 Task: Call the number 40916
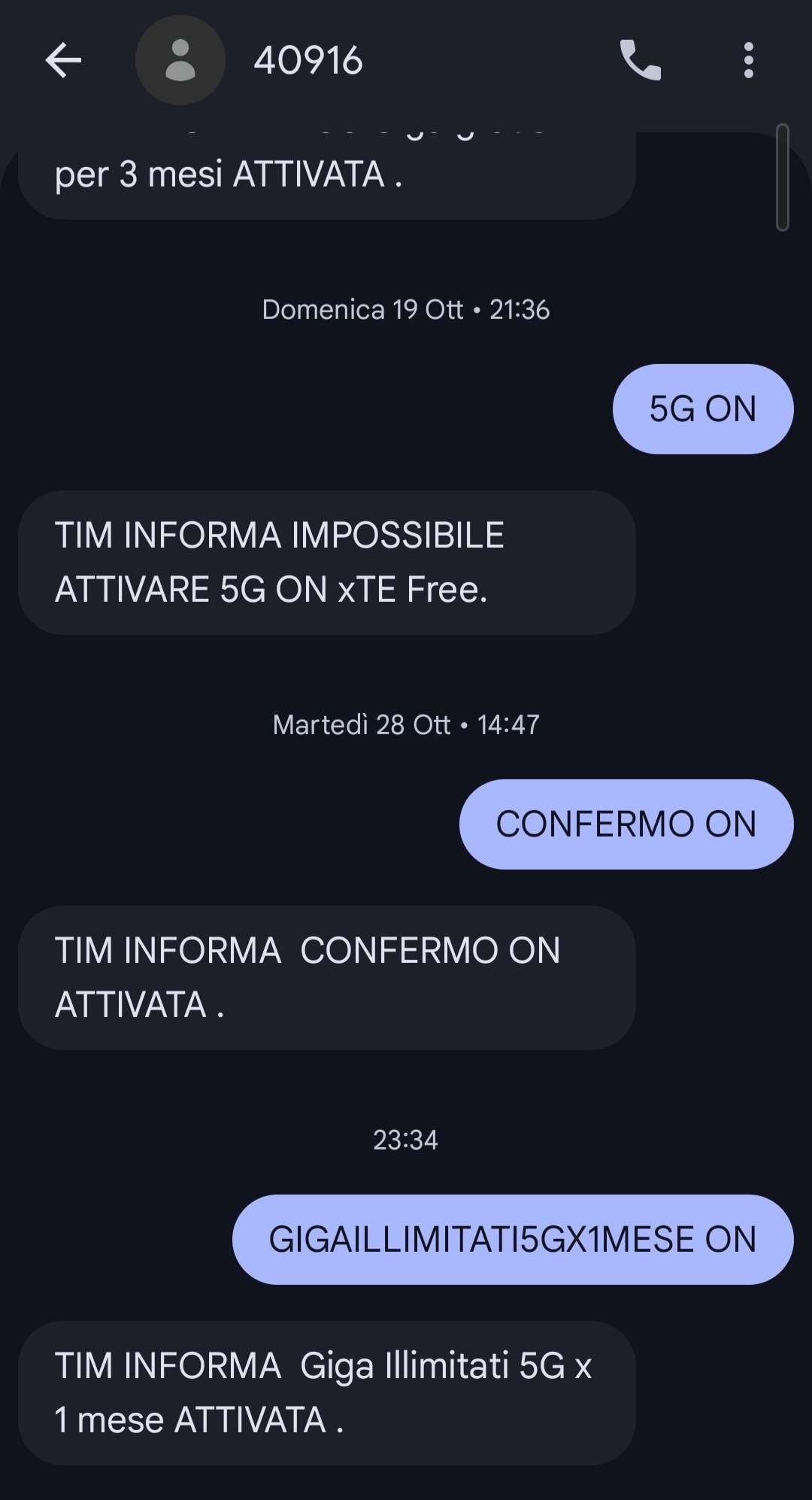[640, 60]
